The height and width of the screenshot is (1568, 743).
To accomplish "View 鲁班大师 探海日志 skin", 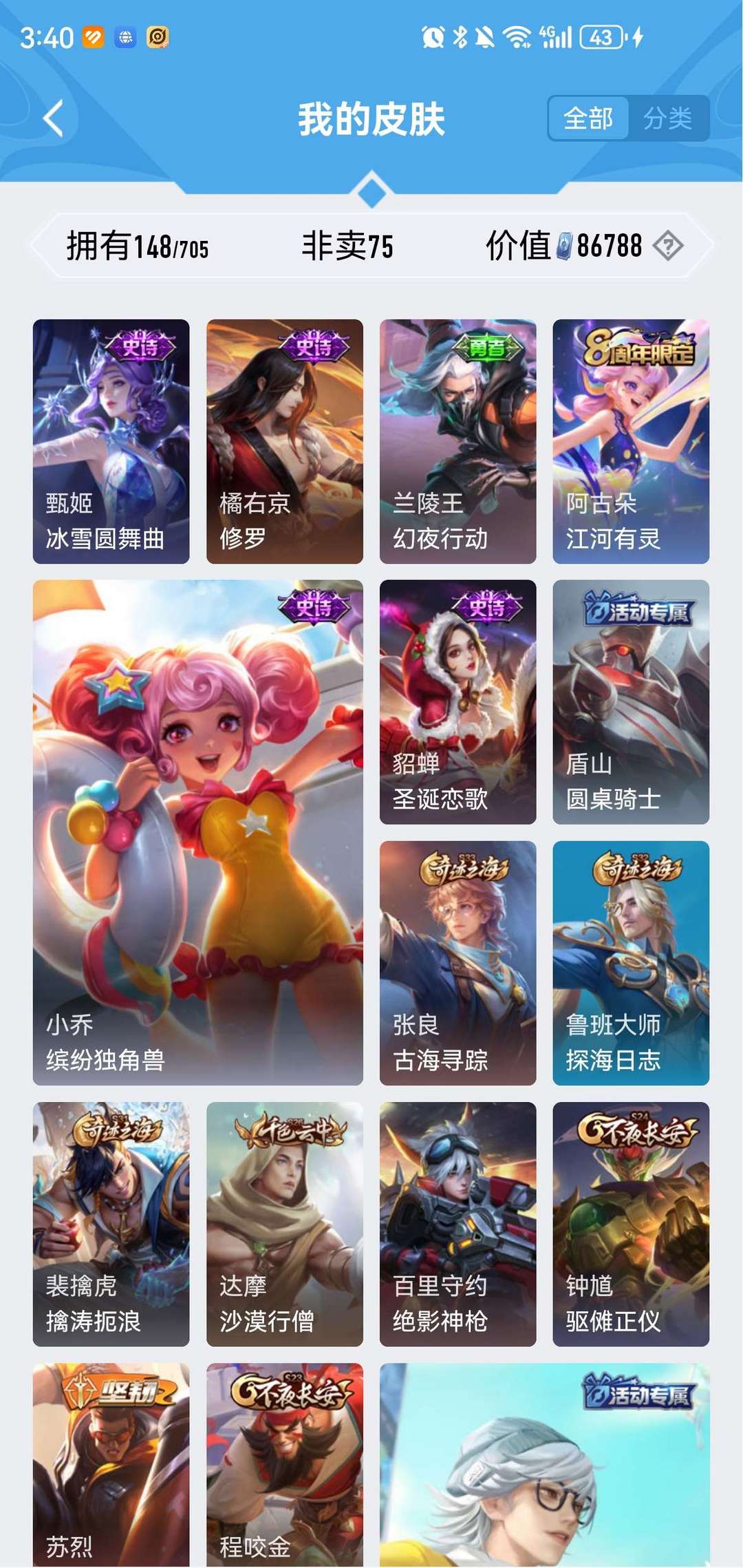I will click(631, 963).
